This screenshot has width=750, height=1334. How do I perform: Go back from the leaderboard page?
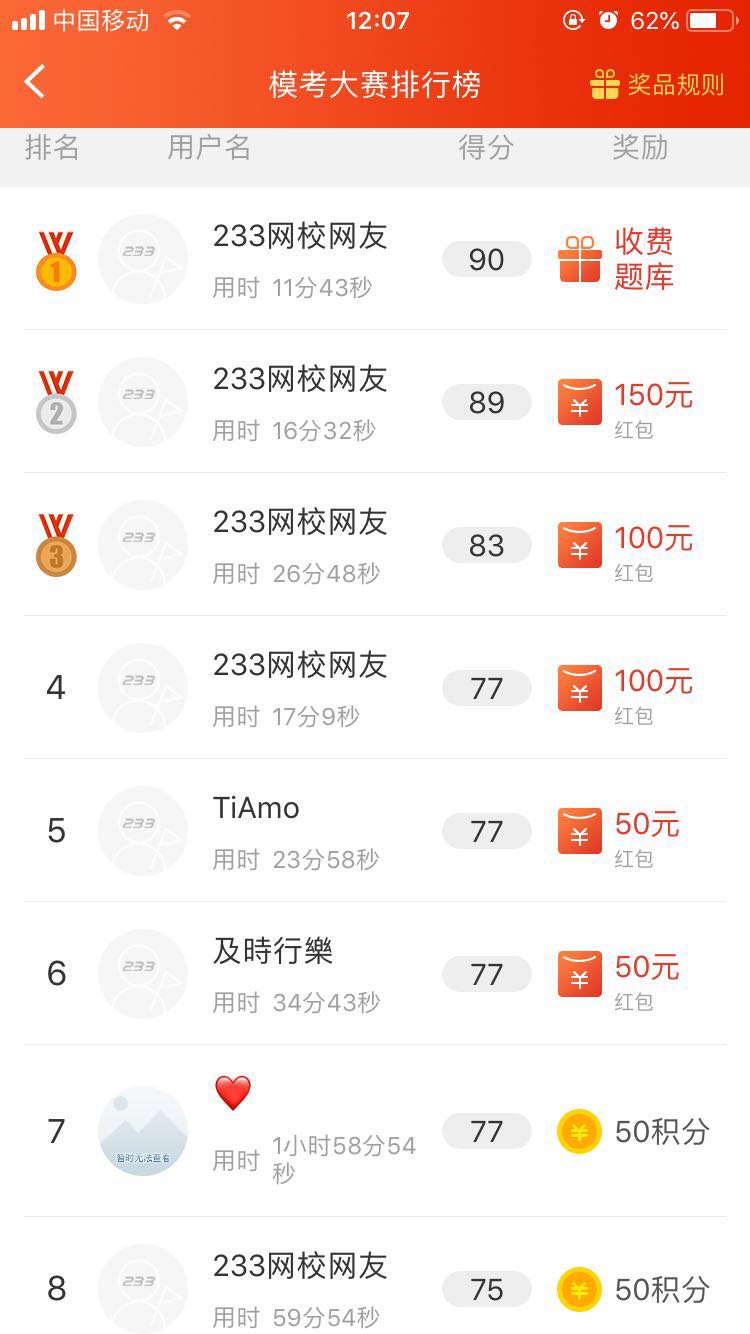pyautogui.click(x=35, y=82)
